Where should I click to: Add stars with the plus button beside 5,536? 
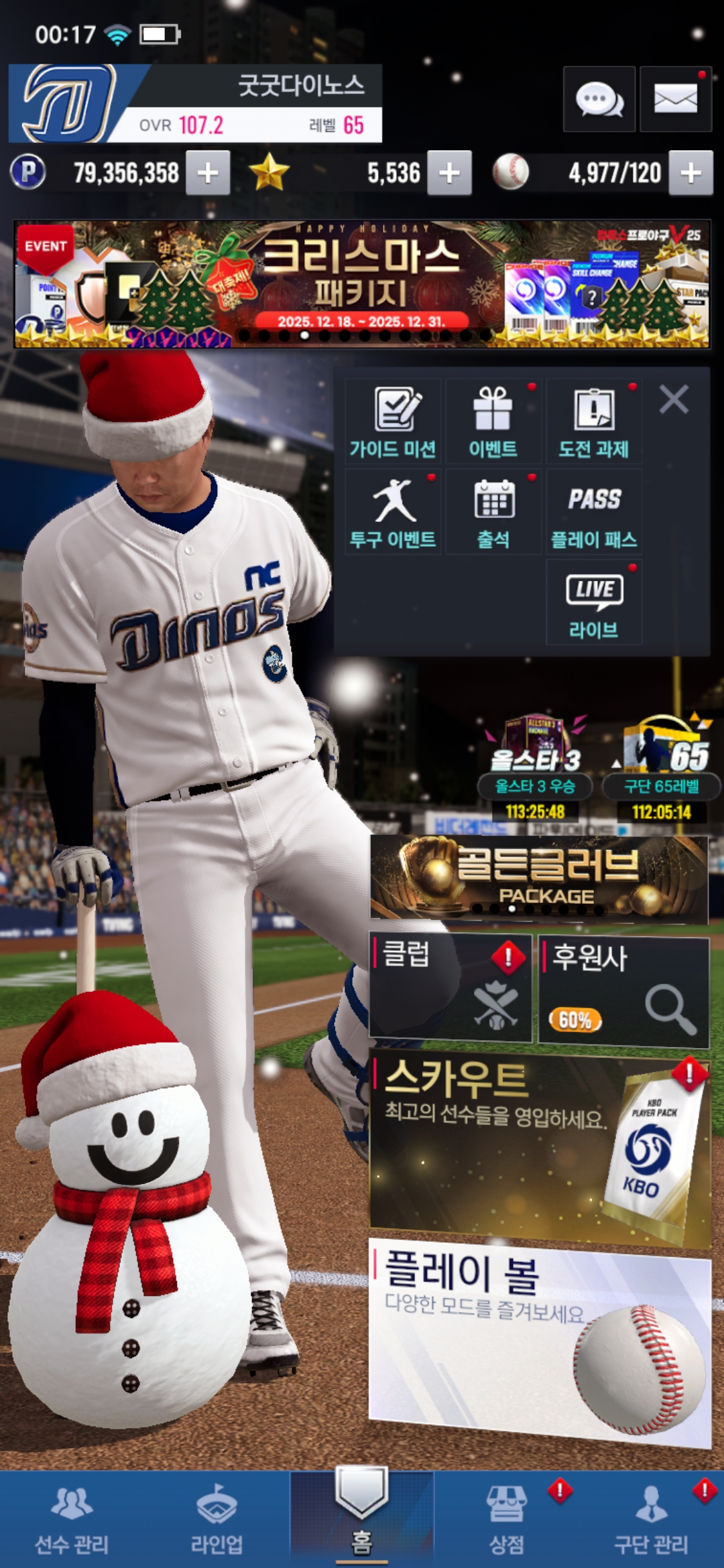tap(449, 173)
